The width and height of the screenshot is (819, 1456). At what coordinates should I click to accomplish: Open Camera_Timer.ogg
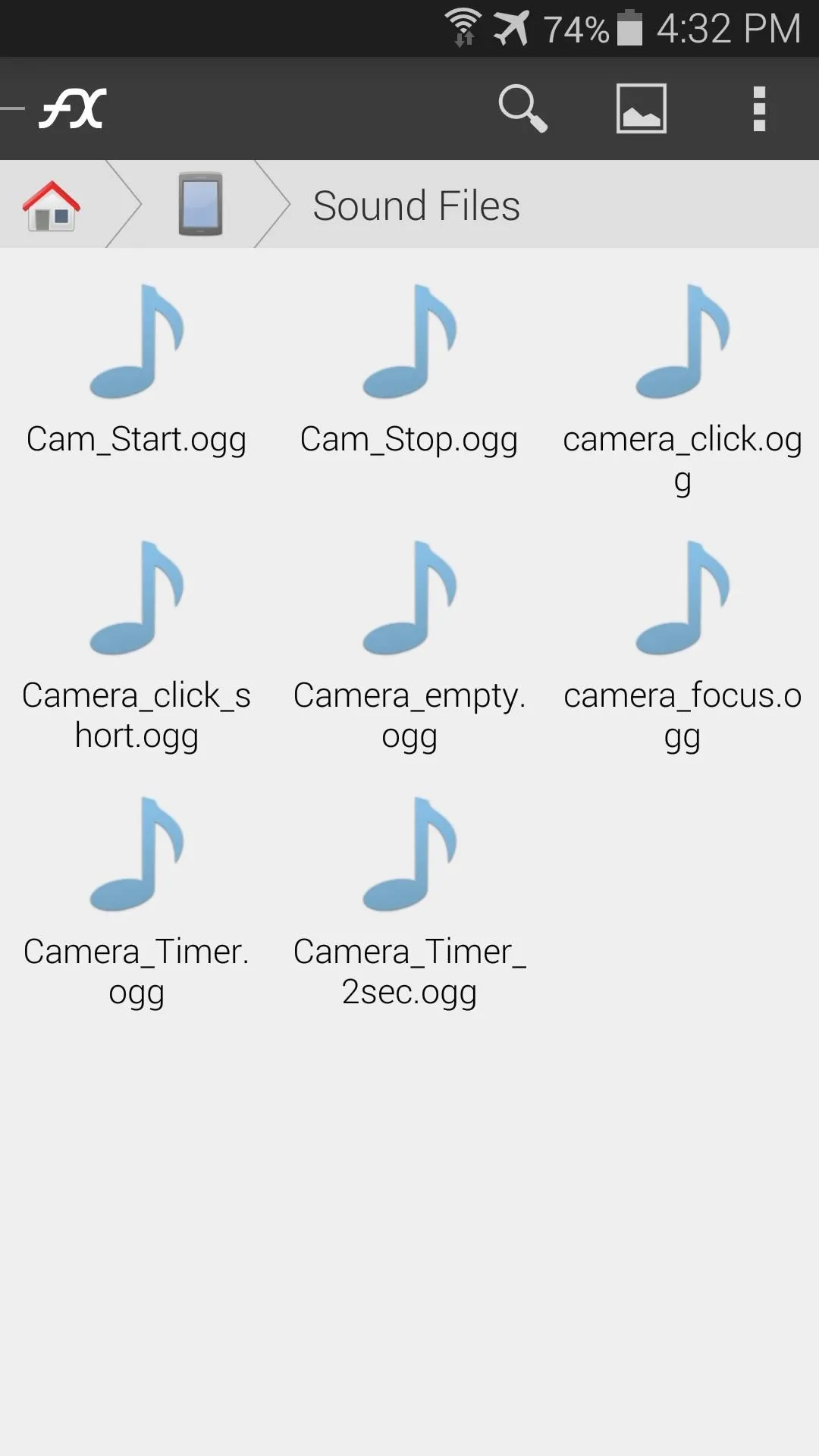[136, 902]
